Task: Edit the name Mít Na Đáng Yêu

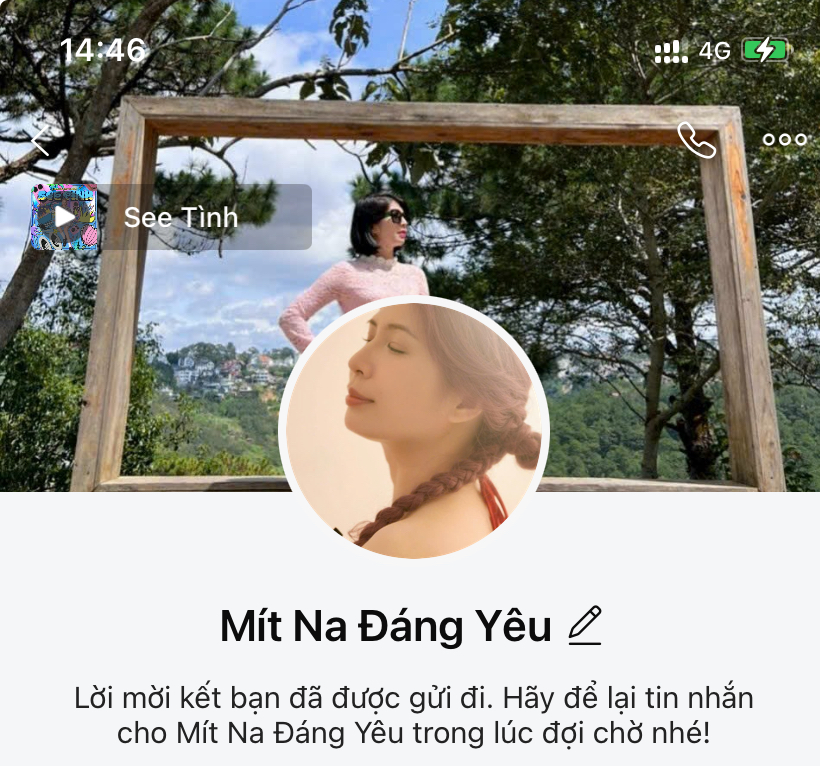Action: tap(585, 627)
